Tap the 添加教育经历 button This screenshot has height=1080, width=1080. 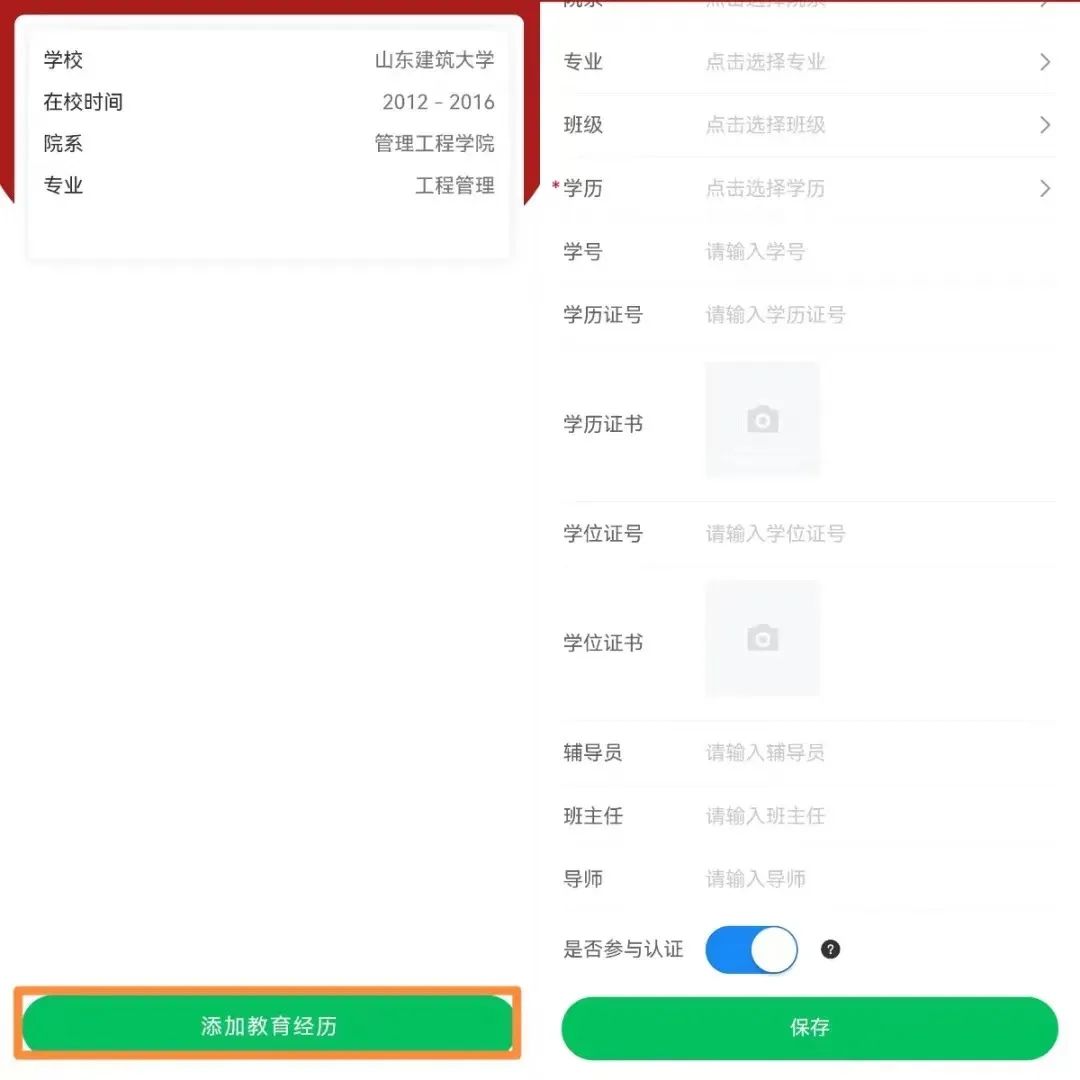[268, 1025]
